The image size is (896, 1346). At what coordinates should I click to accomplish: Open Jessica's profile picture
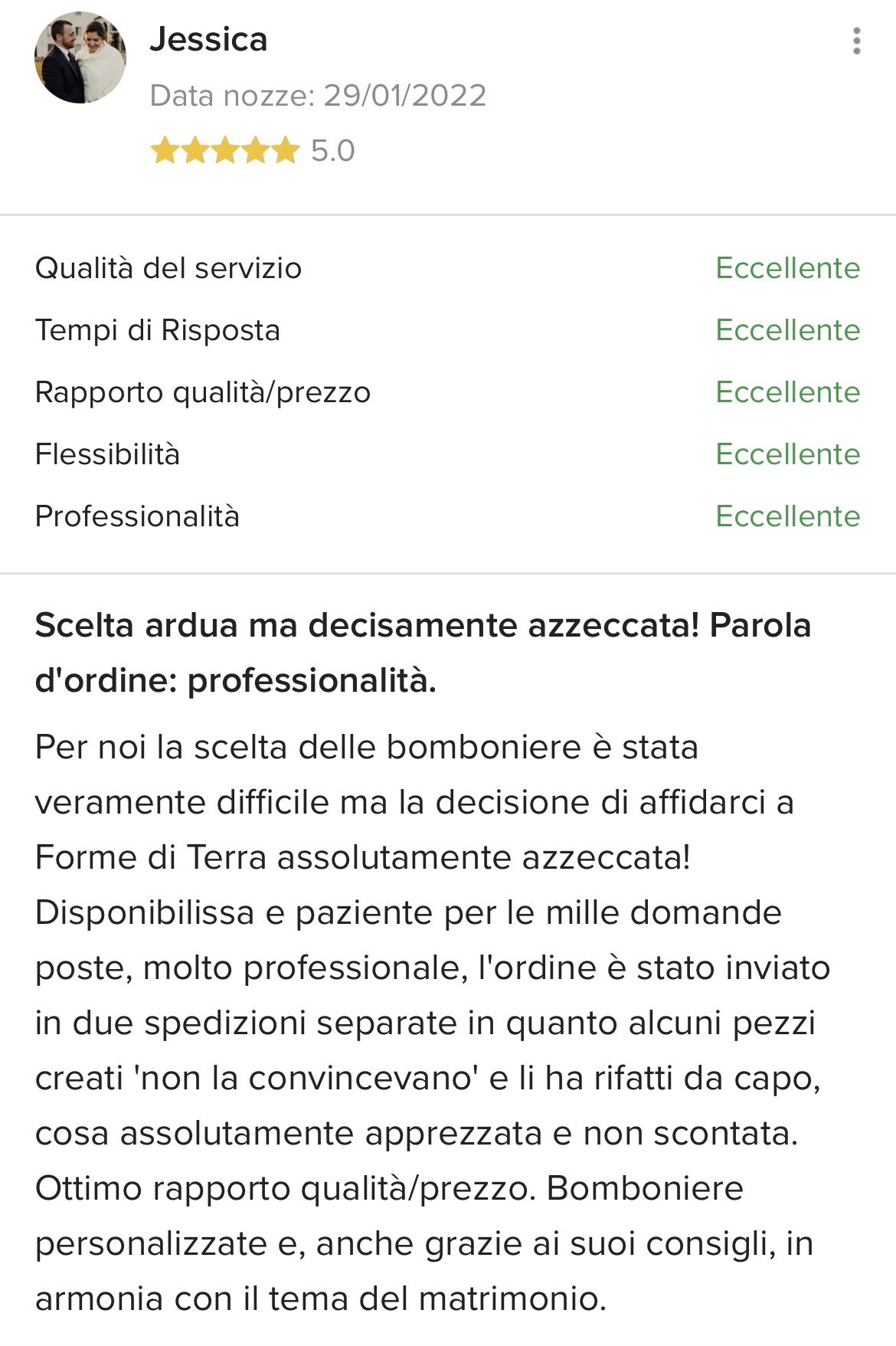pos(80,57)
